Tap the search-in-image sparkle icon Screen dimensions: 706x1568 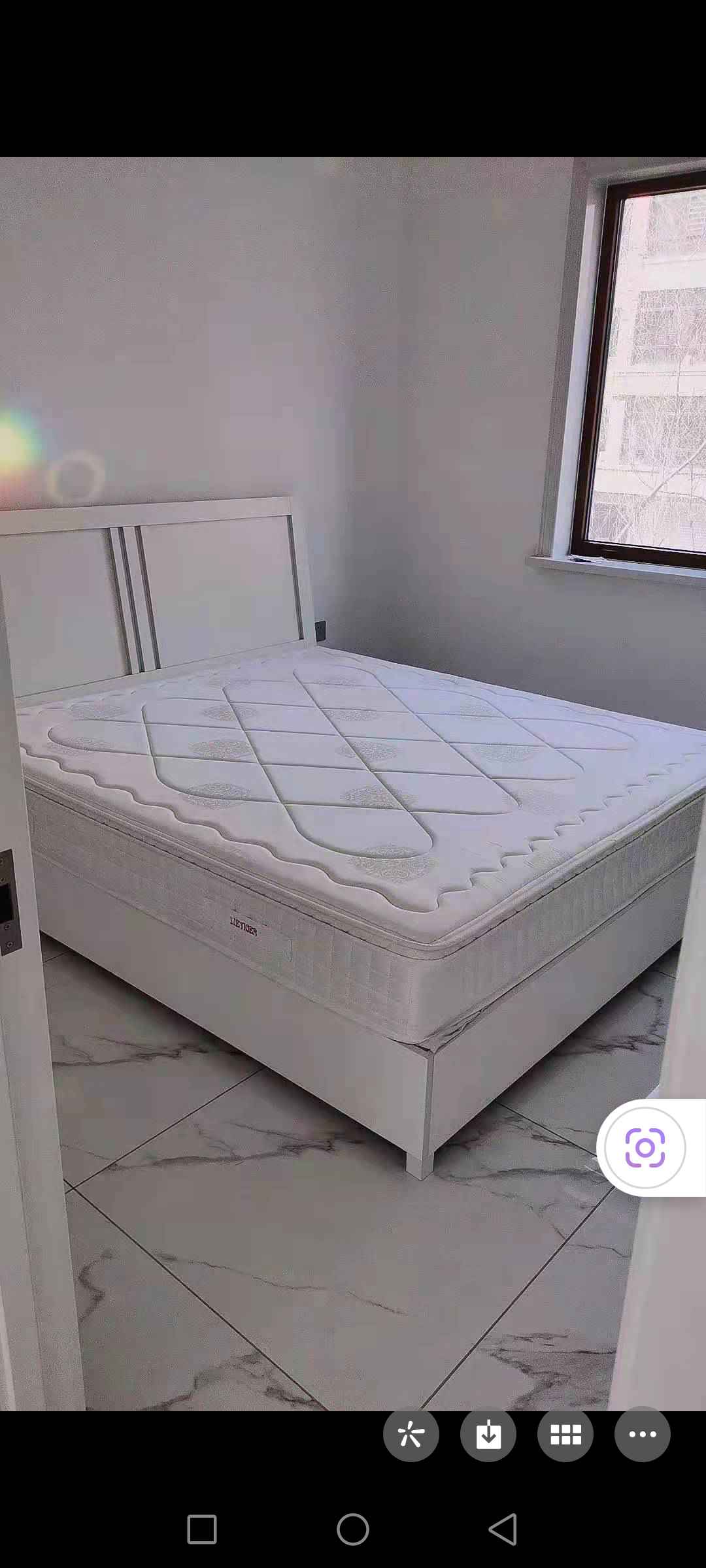[x=411, y=1434]
